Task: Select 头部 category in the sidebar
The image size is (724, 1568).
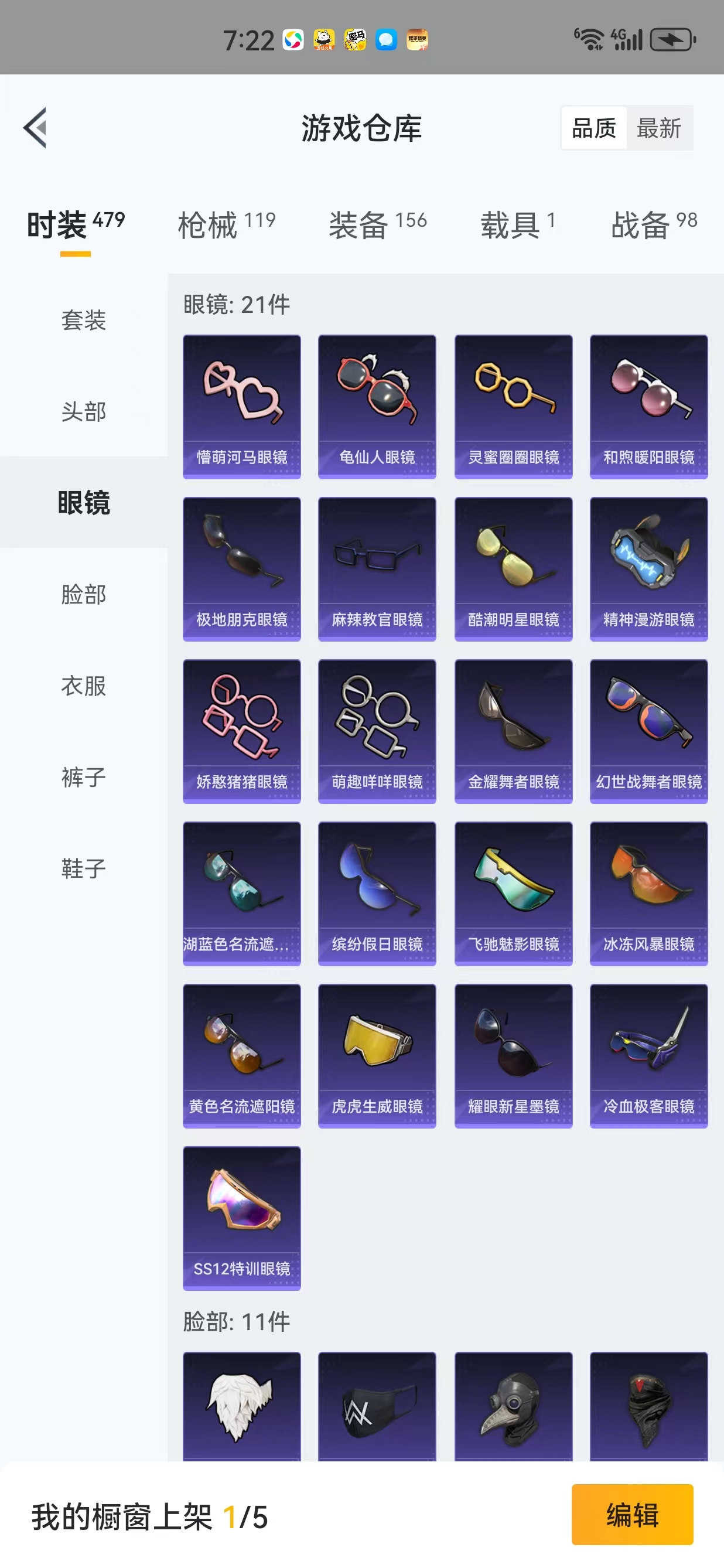Action: pos(84,411)
